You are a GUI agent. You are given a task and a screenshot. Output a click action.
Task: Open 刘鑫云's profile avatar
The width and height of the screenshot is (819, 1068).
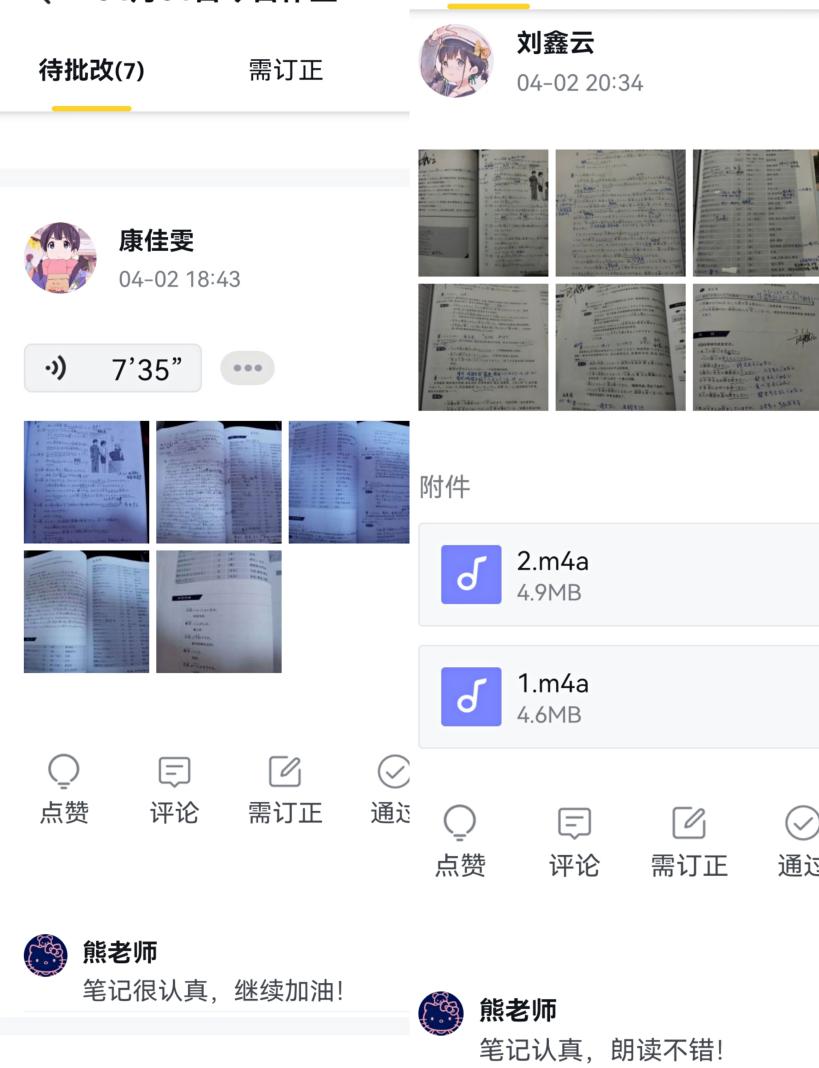point(456,61)
